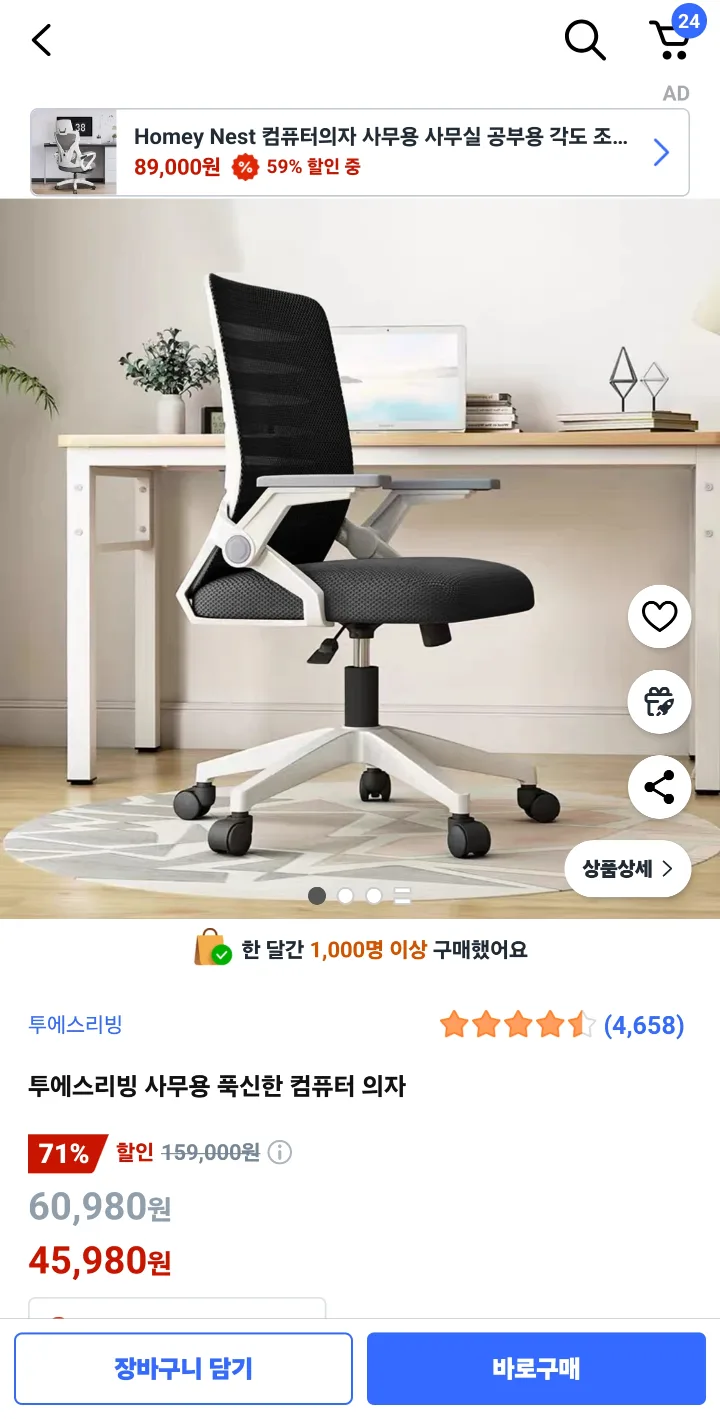Image resolution: width=720 pixels, height=1419 pixels.
Task: Open the search magnifier icon
Action: pyautogui.click(x=585, y=41)
